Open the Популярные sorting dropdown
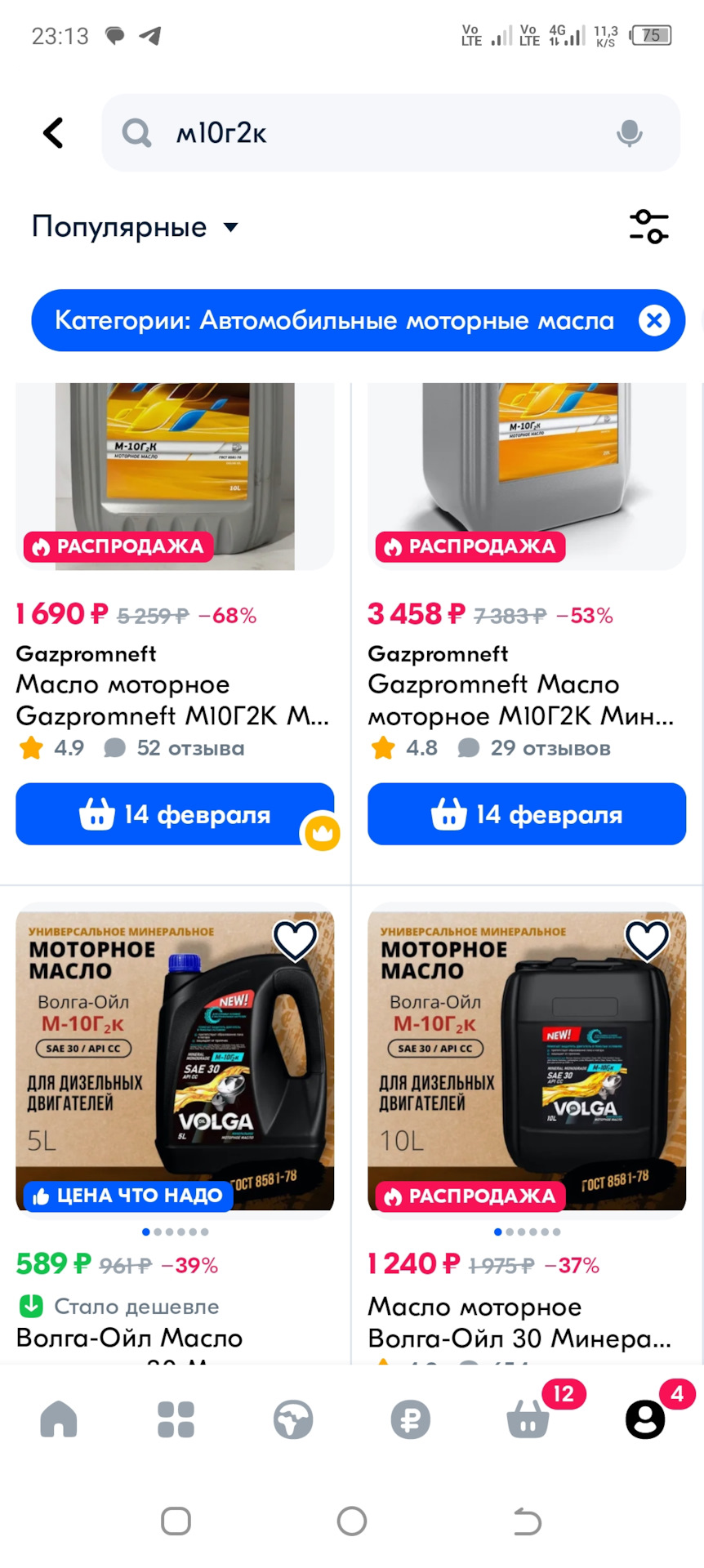 pyautogui.click(x=135, y=226)
